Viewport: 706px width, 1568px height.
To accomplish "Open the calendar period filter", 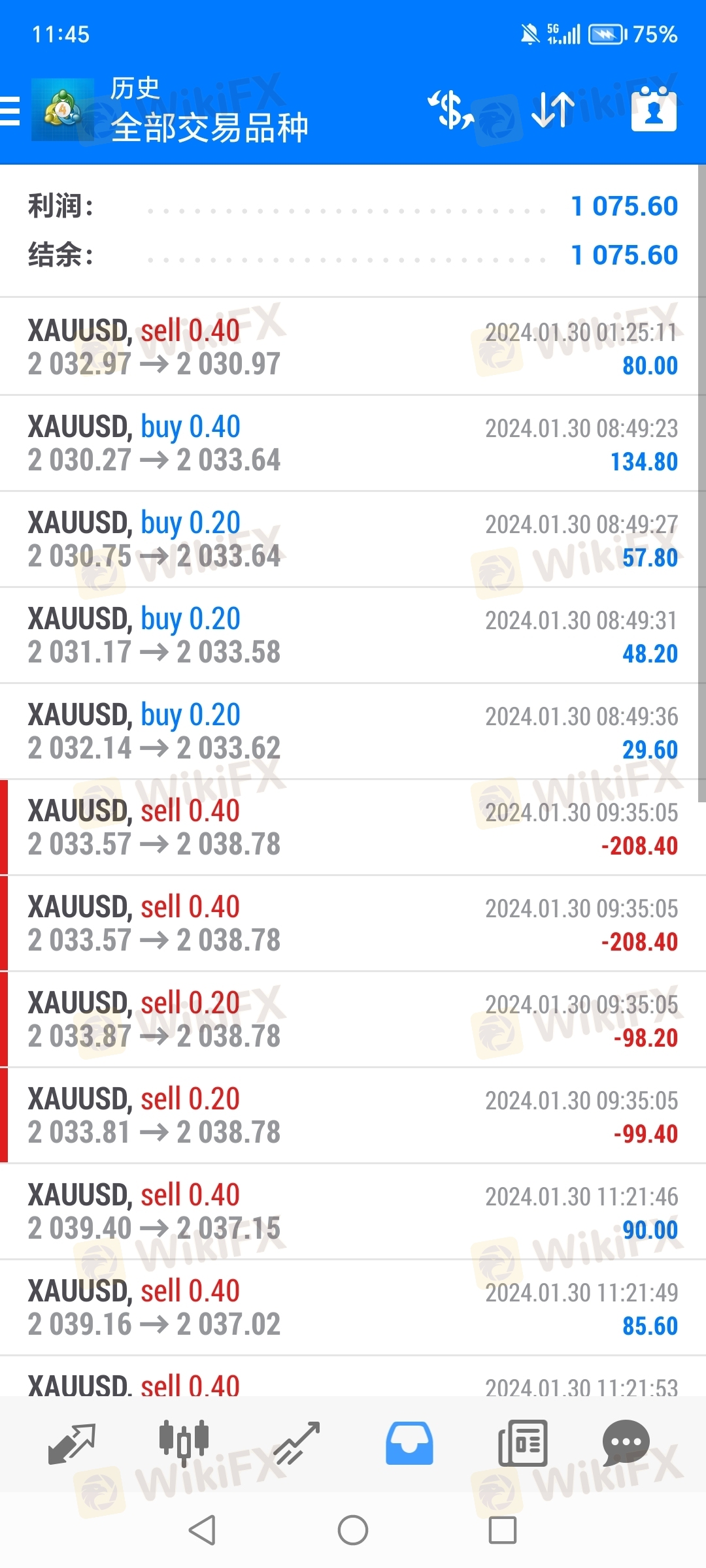I will [x=654, y=110].
